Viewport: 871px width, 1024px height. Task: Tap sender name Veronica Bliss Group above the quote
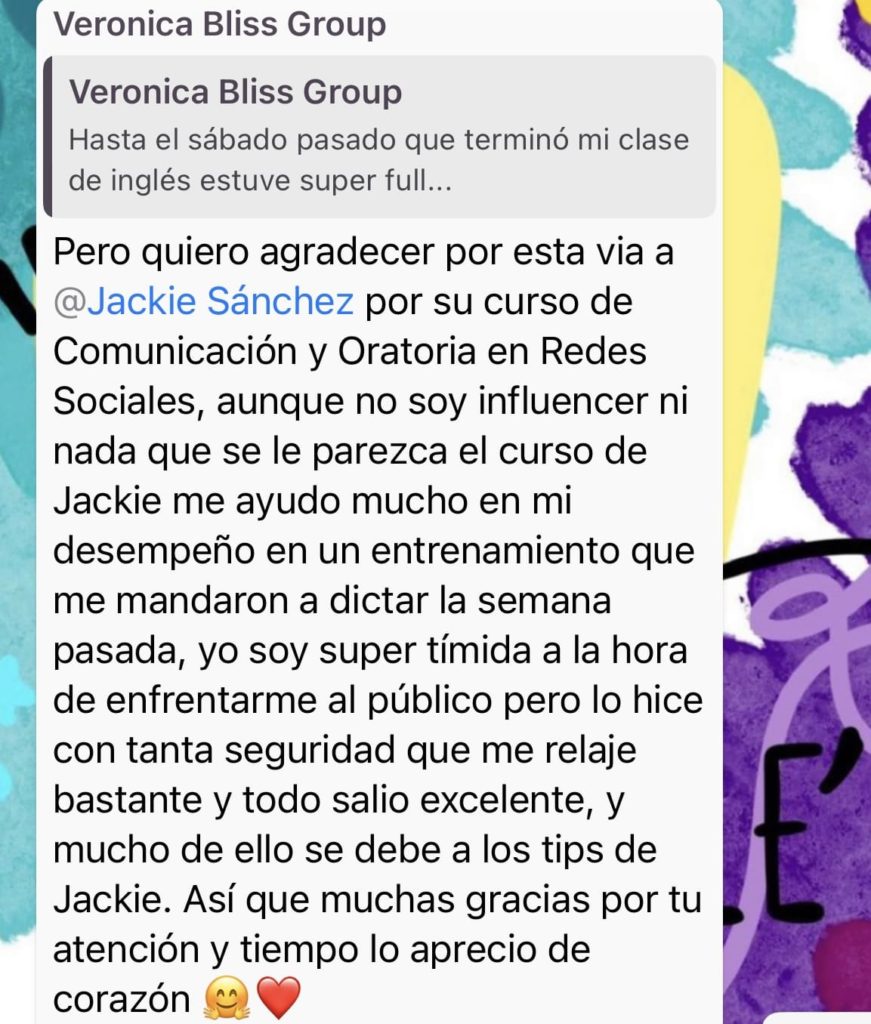(219, 23)
